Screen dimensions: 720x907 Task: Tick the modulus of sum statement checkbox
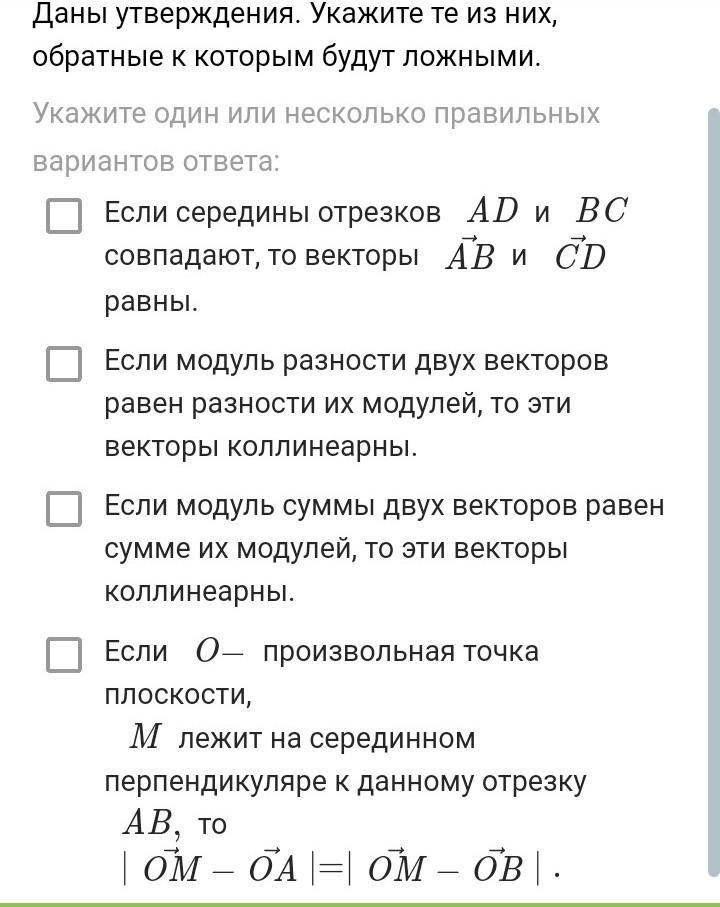click(x=64, y=509)
